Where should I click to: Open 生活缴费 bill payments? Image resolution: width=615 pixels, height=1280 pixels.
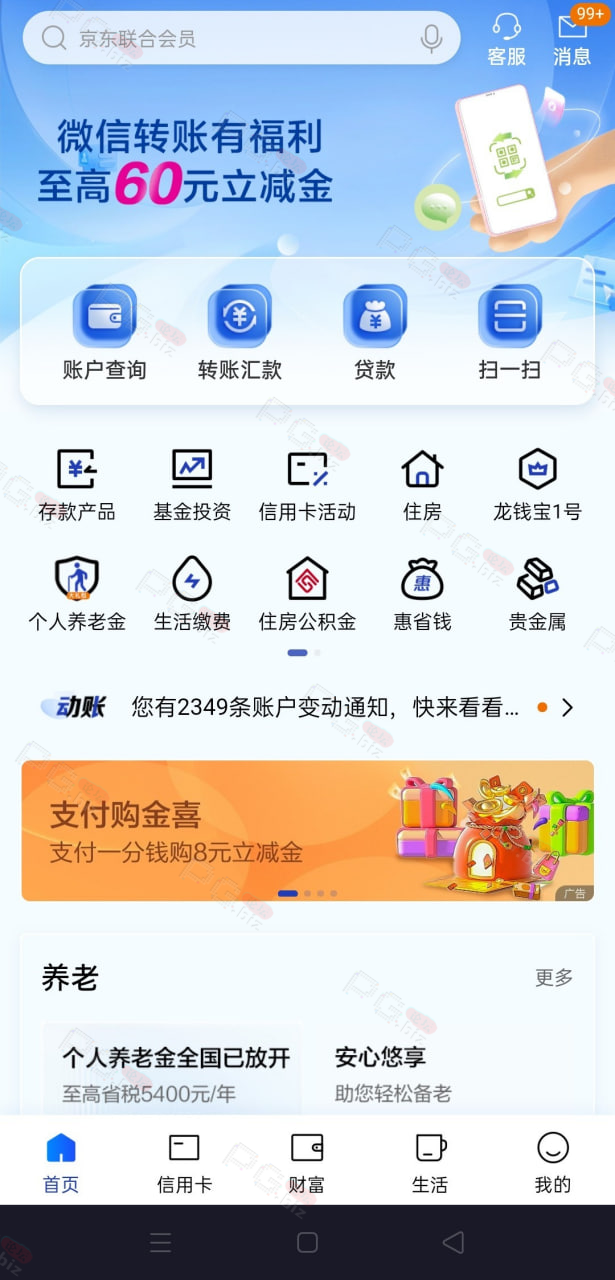192,595
